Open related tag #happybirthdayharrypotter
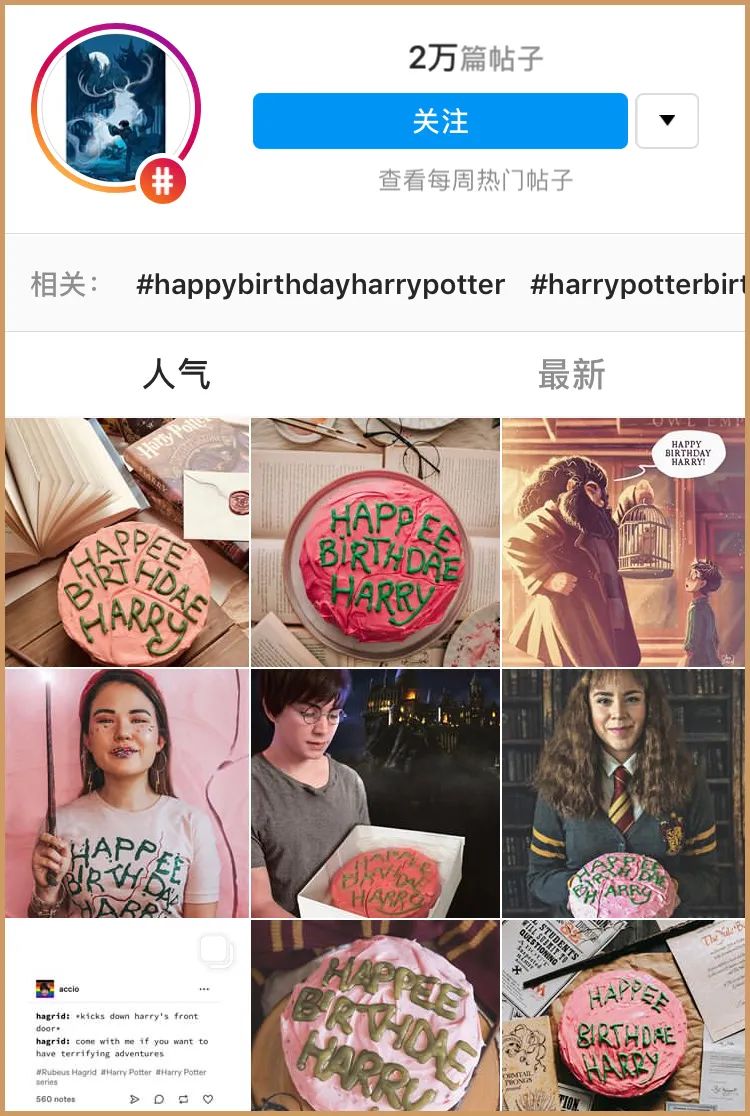The width and height of the screenshot is (750, 1116). click(x=320, y=285)
